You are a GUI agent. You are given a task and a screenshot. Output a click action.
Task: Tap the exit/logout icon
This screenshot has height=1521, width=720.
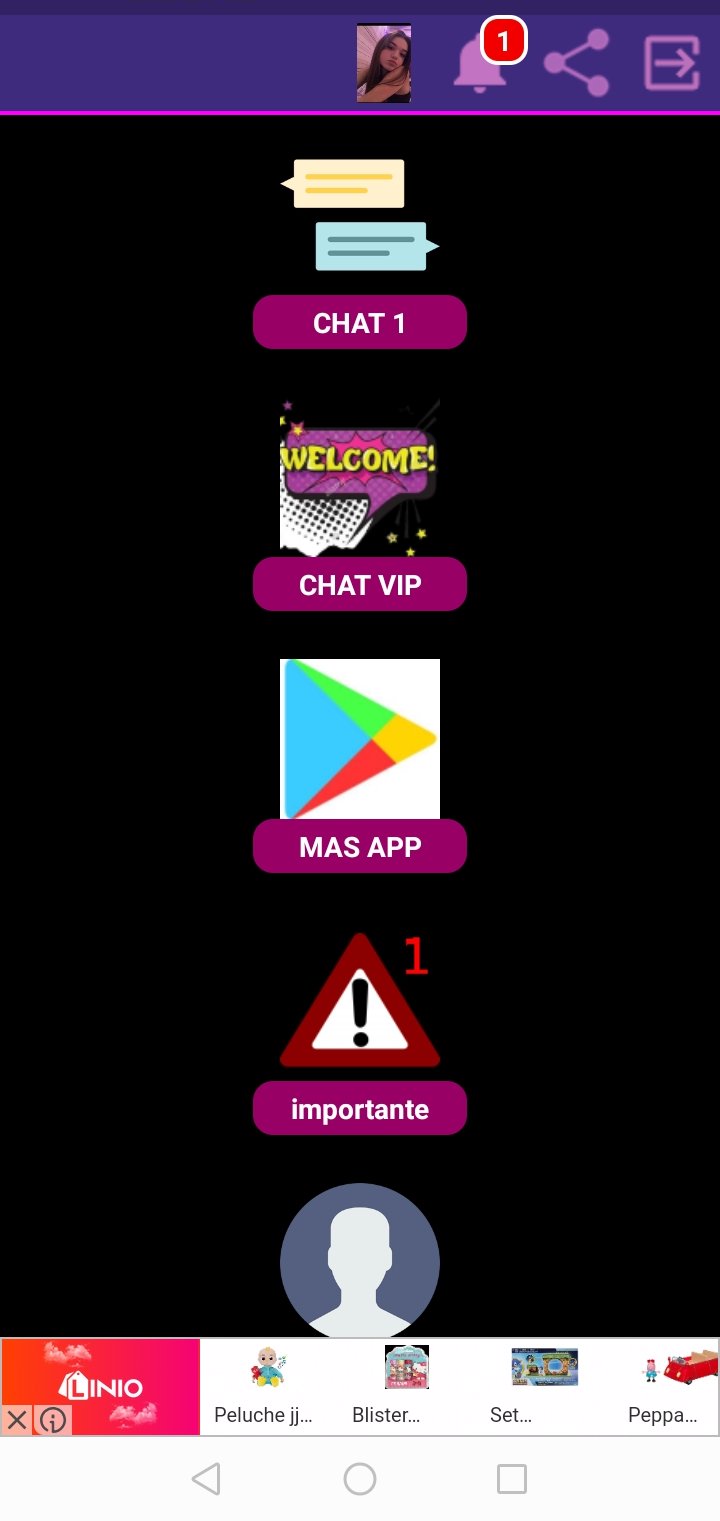[671, 63]
